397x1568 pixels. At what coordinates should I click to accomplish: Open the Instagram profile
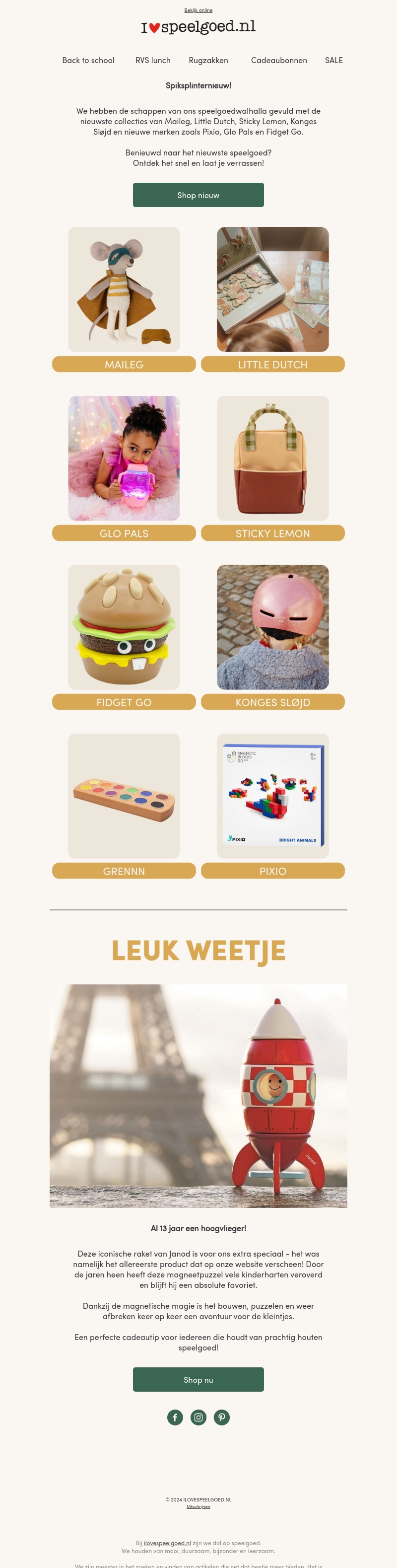(198, 1417)
